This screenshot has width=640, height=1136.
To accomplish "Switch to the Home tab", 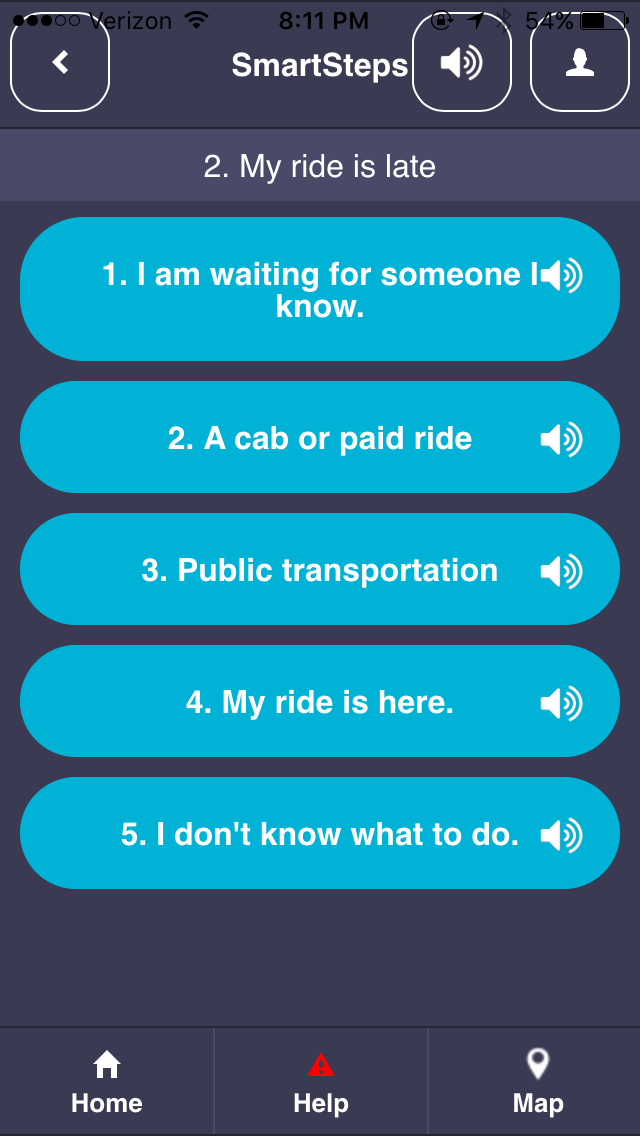I will [x=107, y=1082].
